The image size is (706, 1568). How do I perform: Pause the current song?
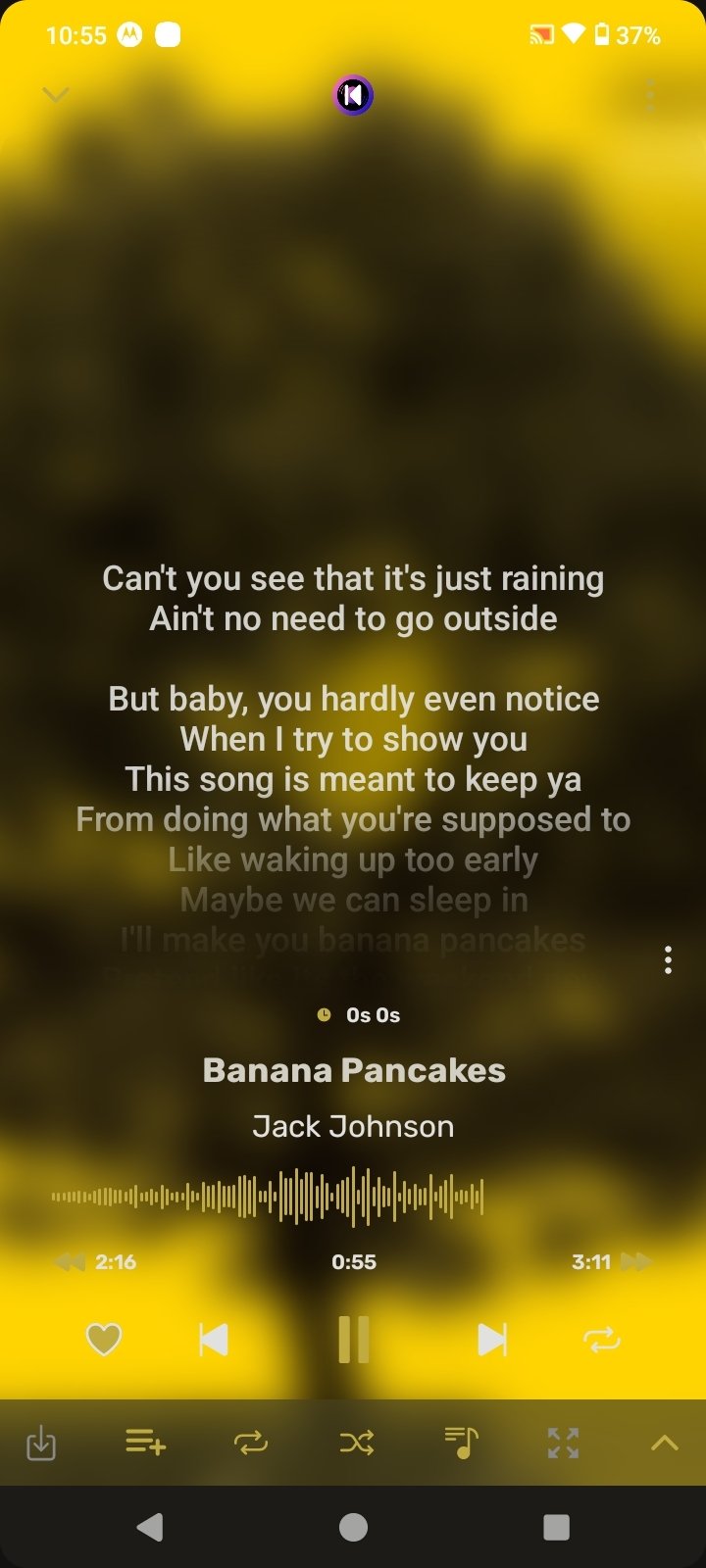pyautogui.click(x=353, y=1339)
